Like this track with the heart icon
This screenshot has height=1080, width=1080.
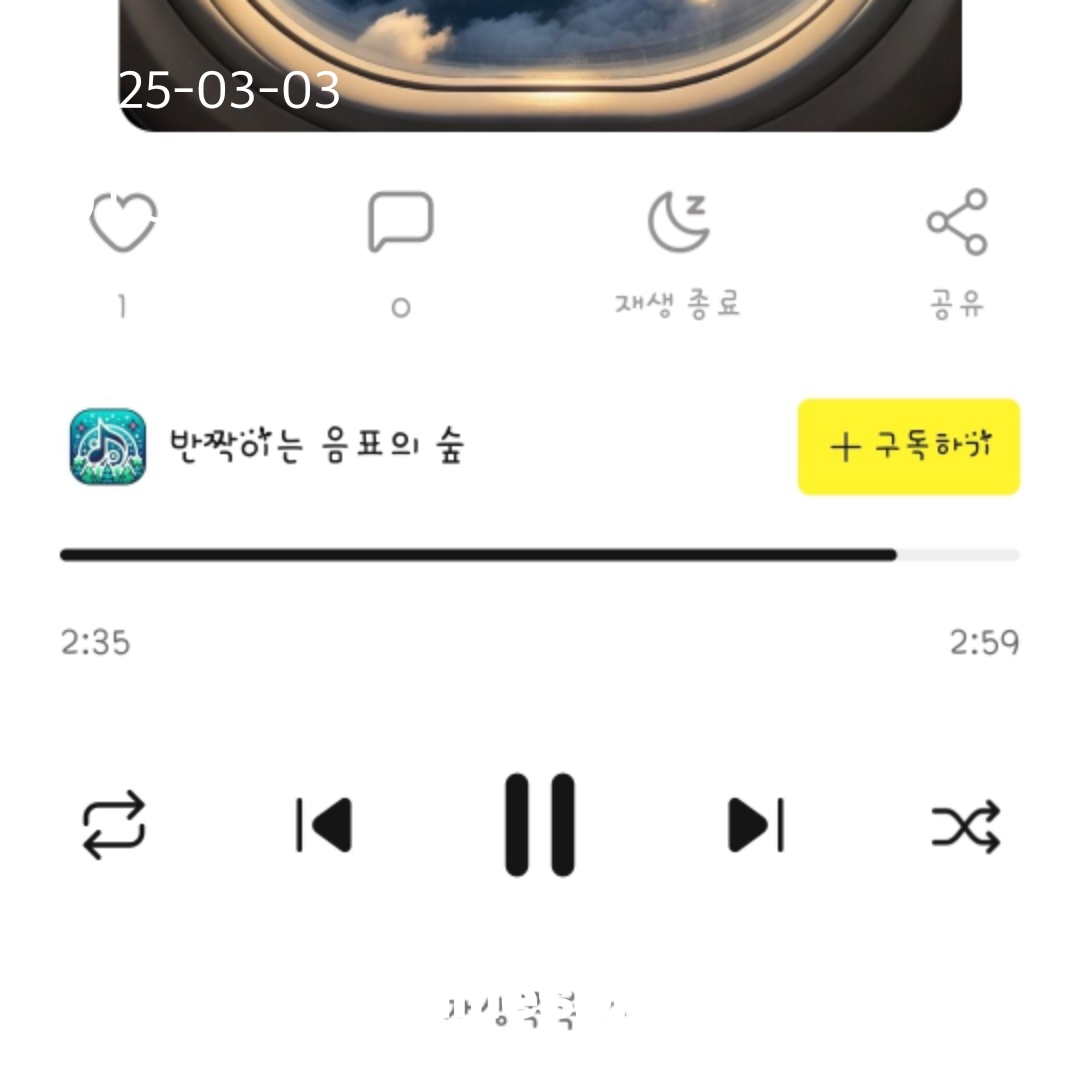[x=123, y=222]
